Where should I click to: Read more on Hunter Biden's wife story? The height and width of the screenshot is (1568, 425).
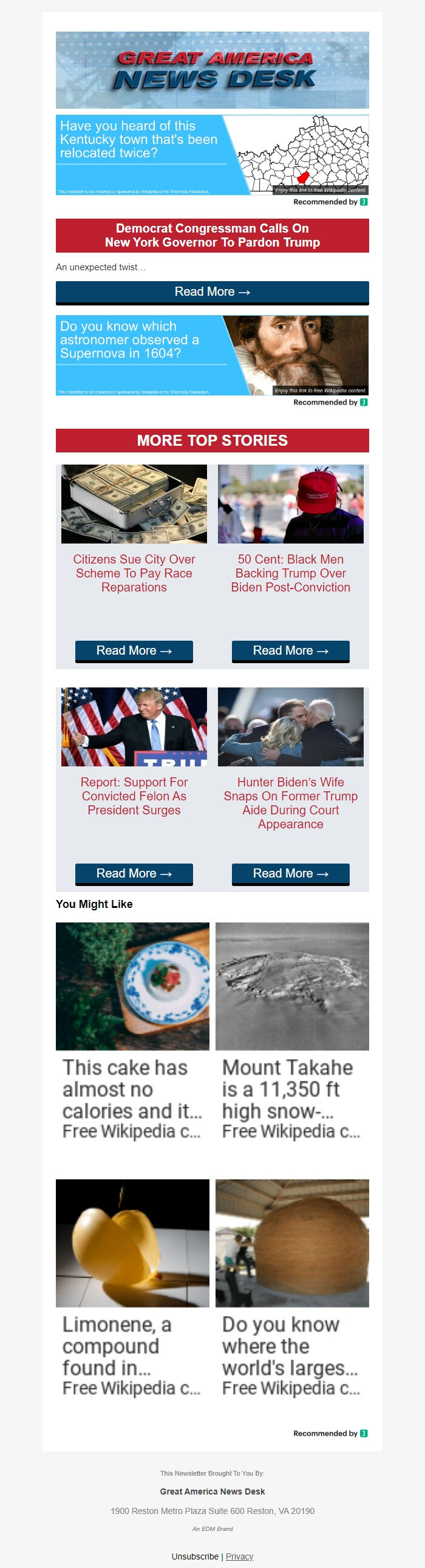click(290, 873)
